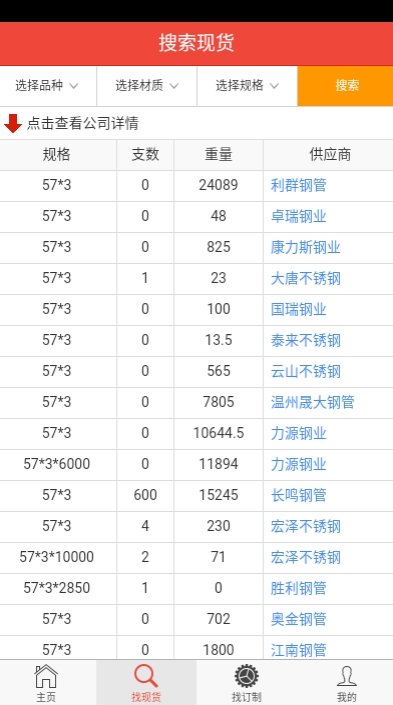This screenshot has height=705, width=393.
Task: Tap the orange 搜索 button
Action: pyautogui.click(x=345, y=85)
